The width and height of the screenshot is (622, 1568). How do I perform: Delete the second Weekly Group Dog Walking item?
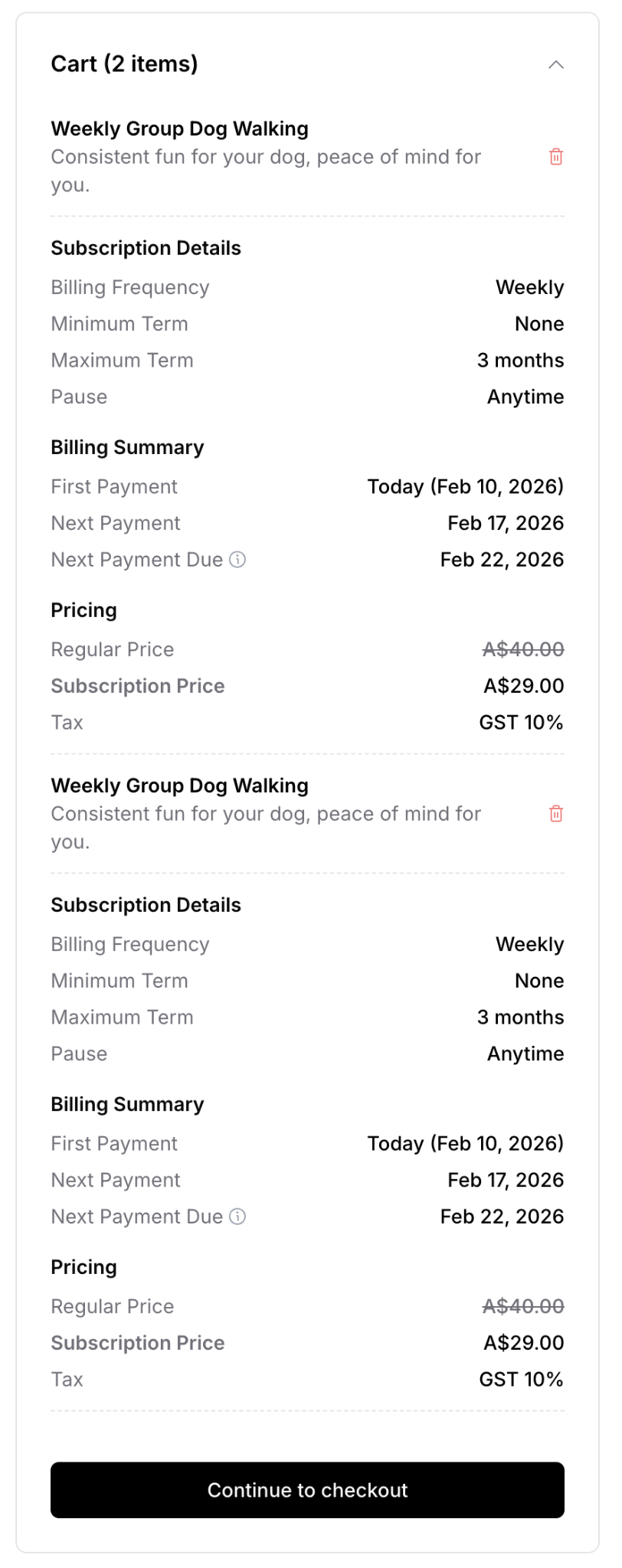(556, 814)
